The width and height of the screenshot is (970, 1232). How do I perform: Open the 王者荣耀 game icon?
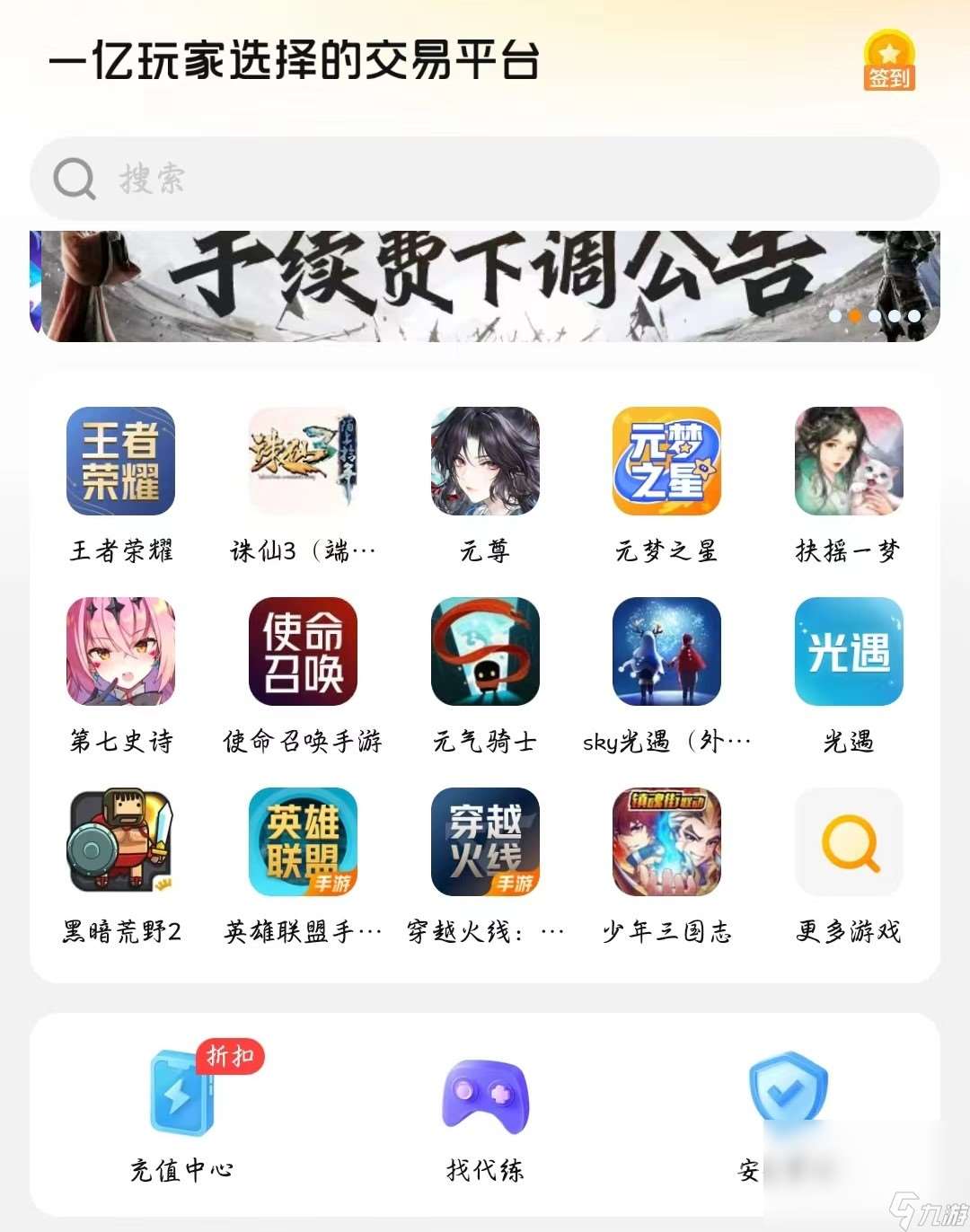[x=119, y=461]
